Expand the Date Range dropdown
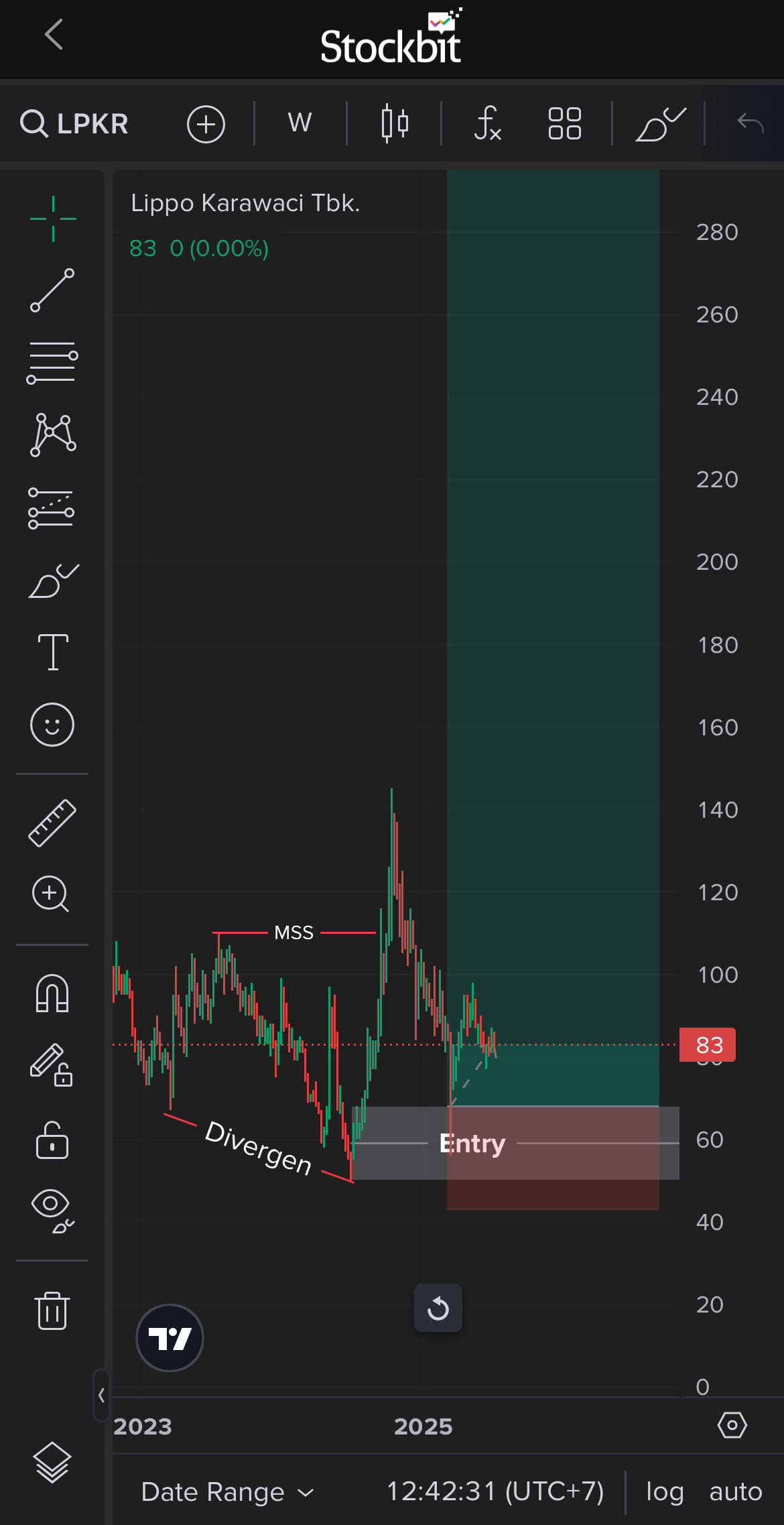This screenshot has width=784, height=1525. point(227,1492)
